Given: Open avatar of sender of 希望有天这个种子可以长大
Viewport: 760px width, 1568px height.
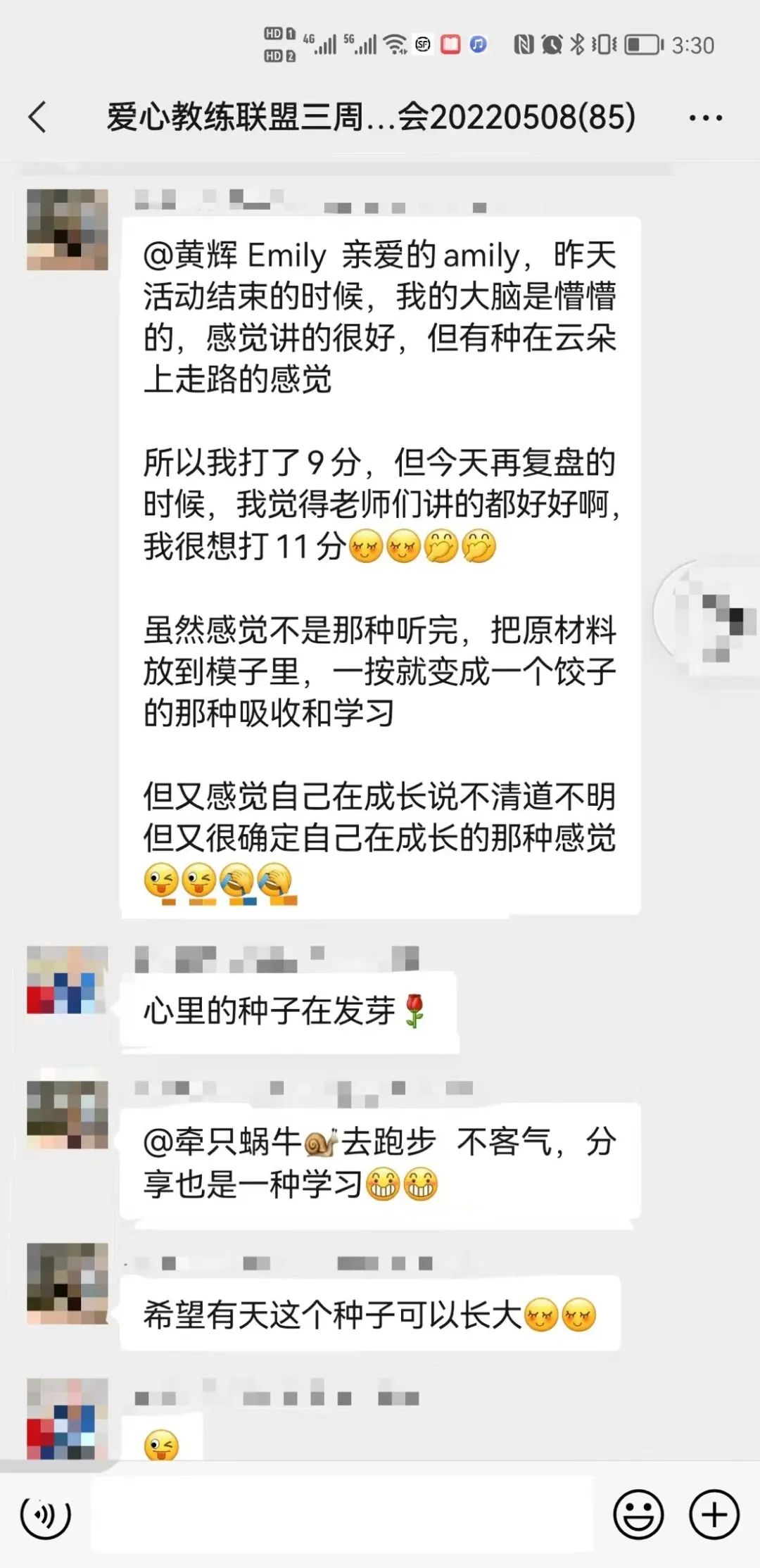Looking at the screenshot, I should click(x=68, y=1283).
